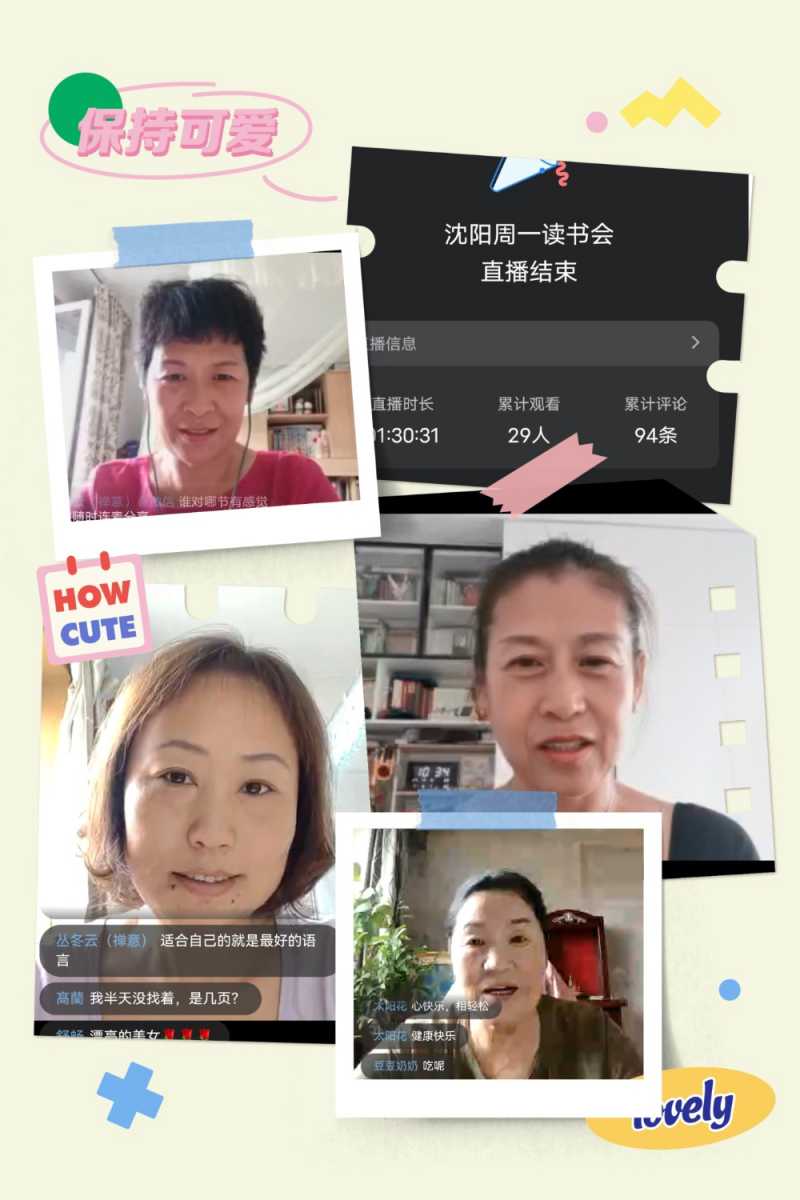Open 丛冬云（禅意）'s profile from chat
Image resolution: width=800 pixels, height=1200 pixels.
pos(100,941)
